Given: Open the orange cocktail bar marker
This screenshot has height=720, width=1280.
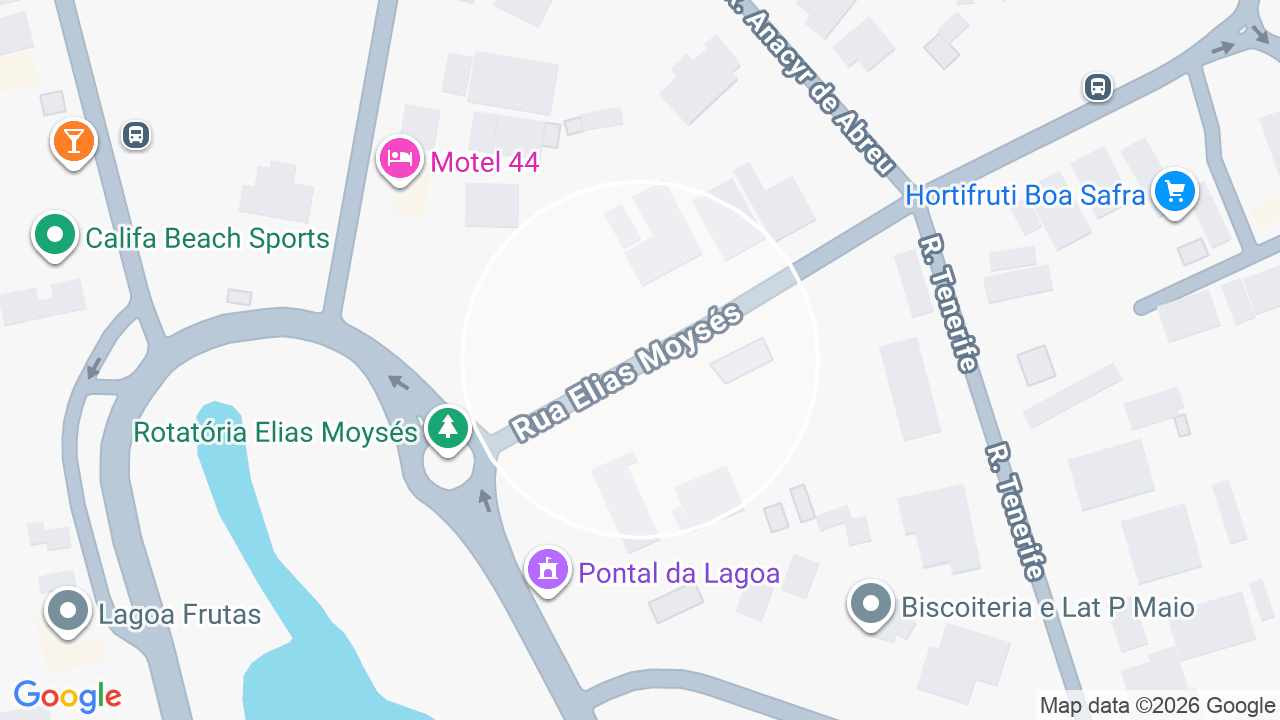Looking at the screenshot, I should 73,141.
